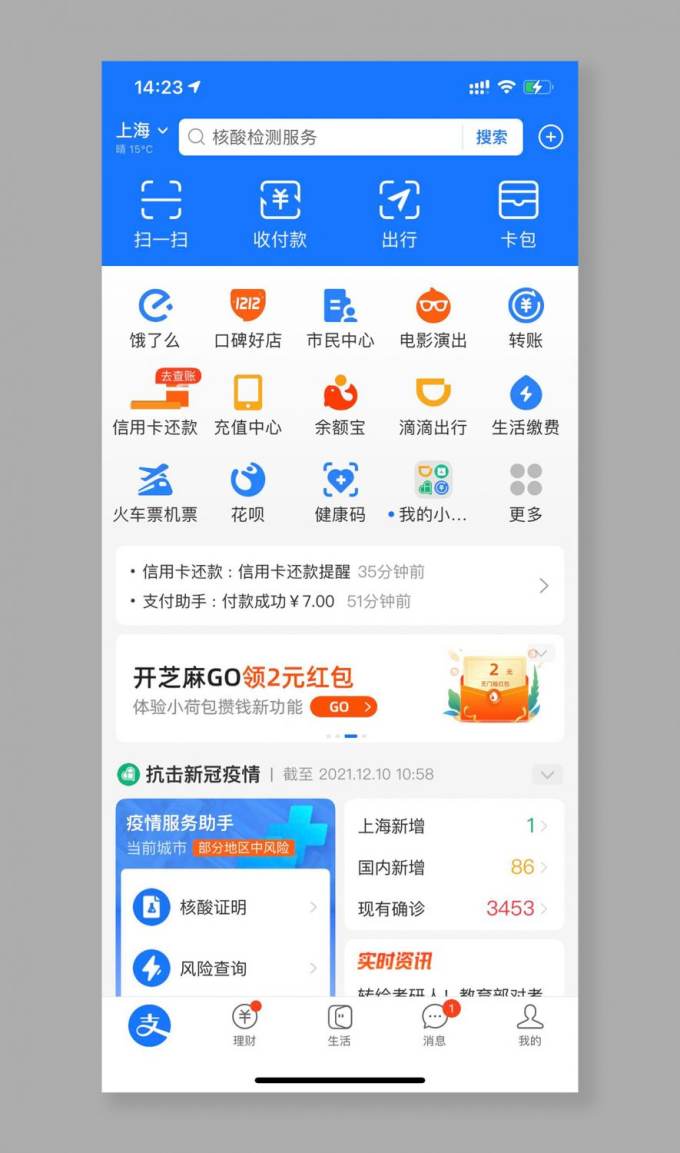Viewport: 680px width, 1153px height.
Task: Open 健康码 health code
Action: point(340,492)
